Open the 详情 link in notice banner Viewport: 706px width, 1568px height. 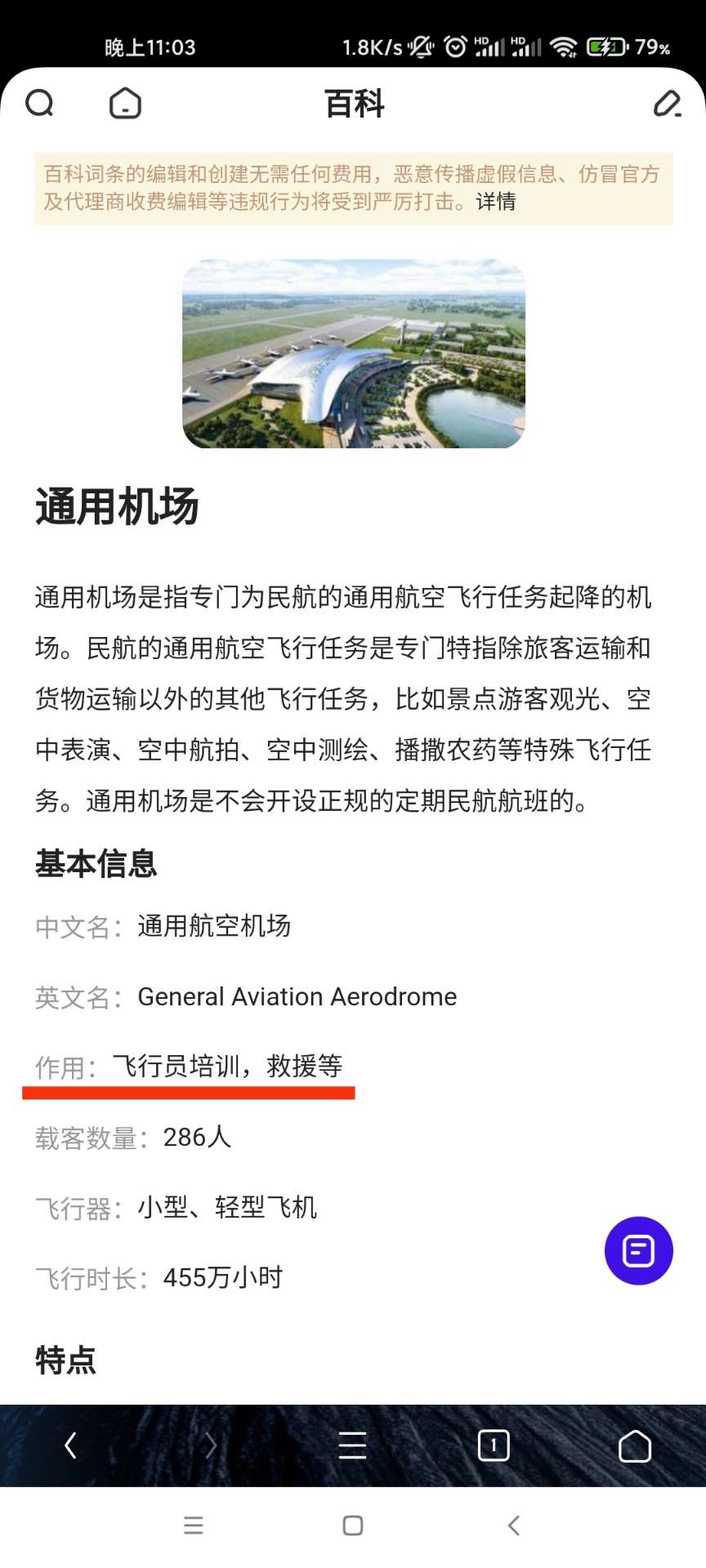point(496,202)
